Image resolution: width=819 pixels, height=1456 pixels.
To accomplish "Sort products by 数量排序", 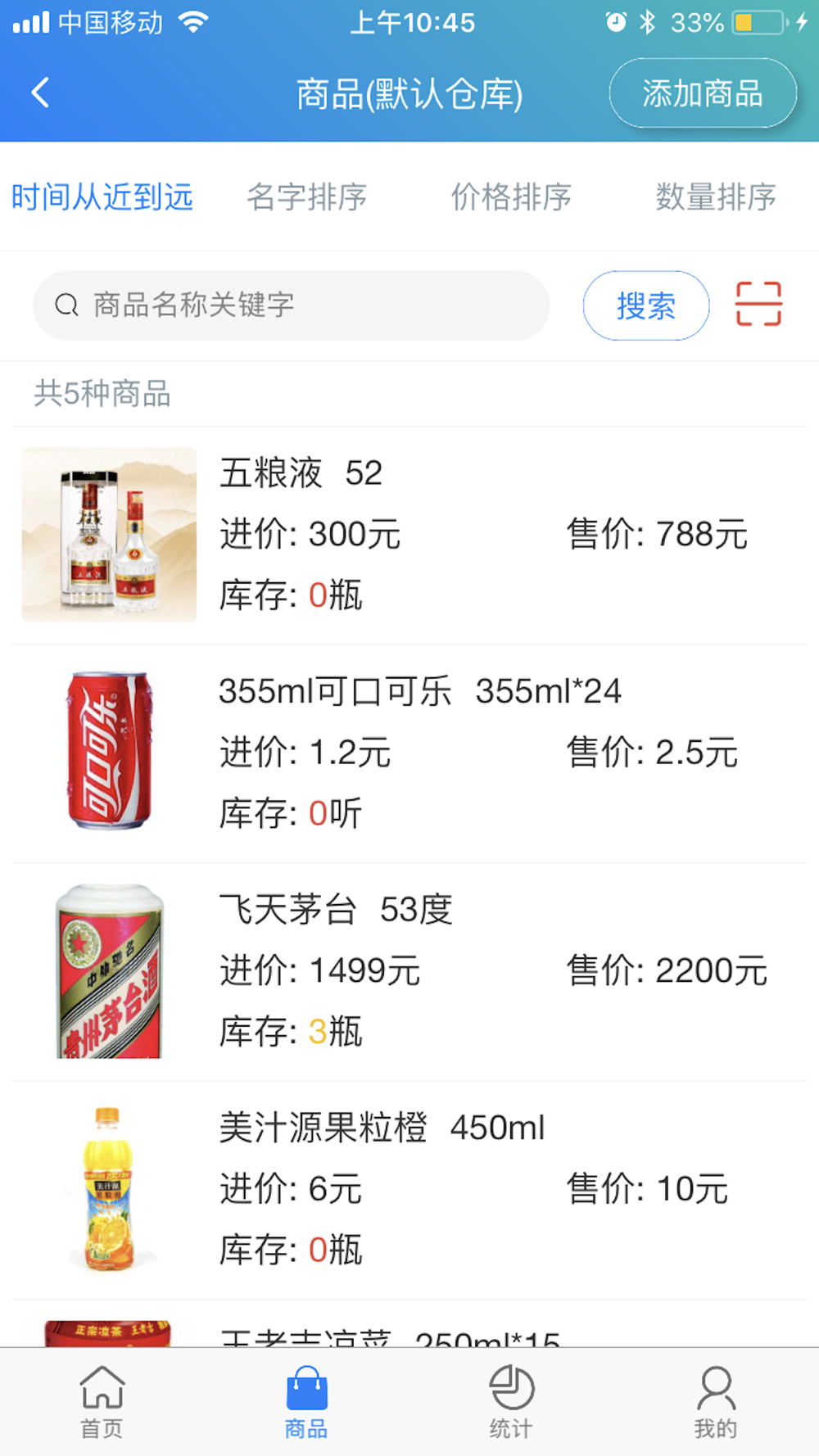I will pyautogui.click(x=715, y=197).
